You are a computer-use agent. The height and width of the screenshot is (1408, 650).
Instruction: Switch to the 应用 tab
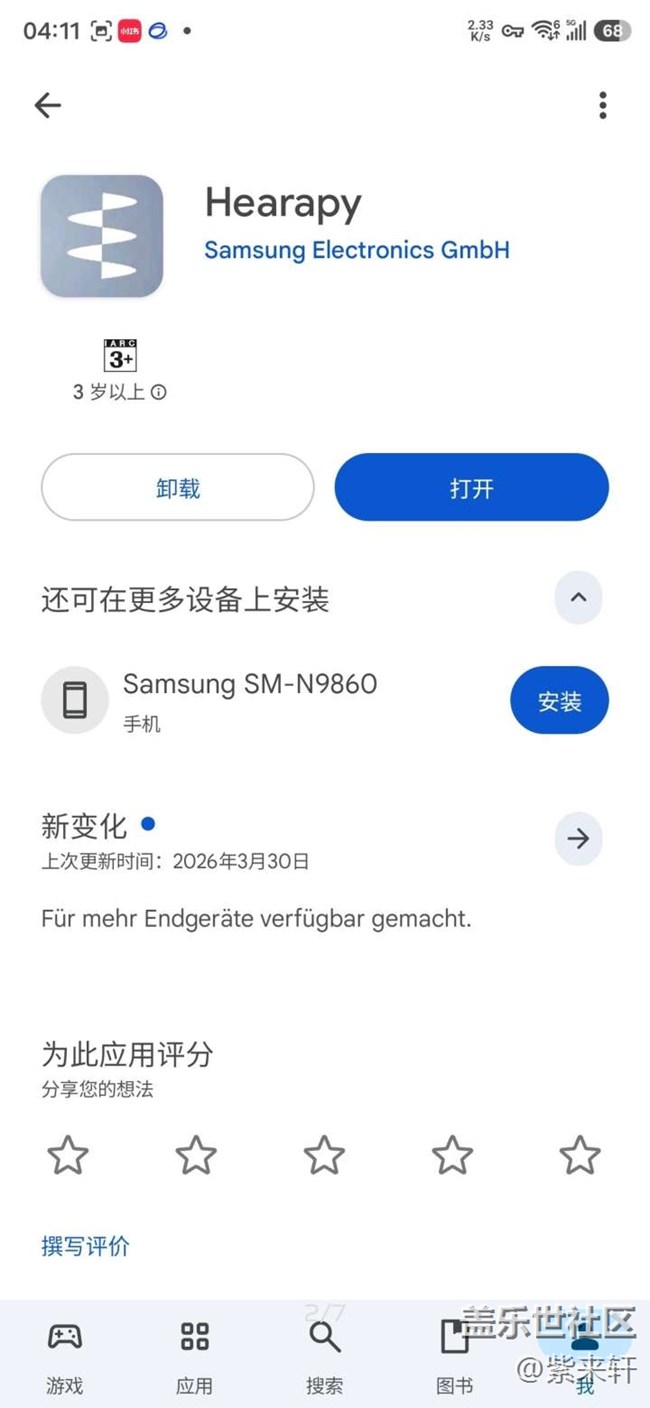(194, 1357)
